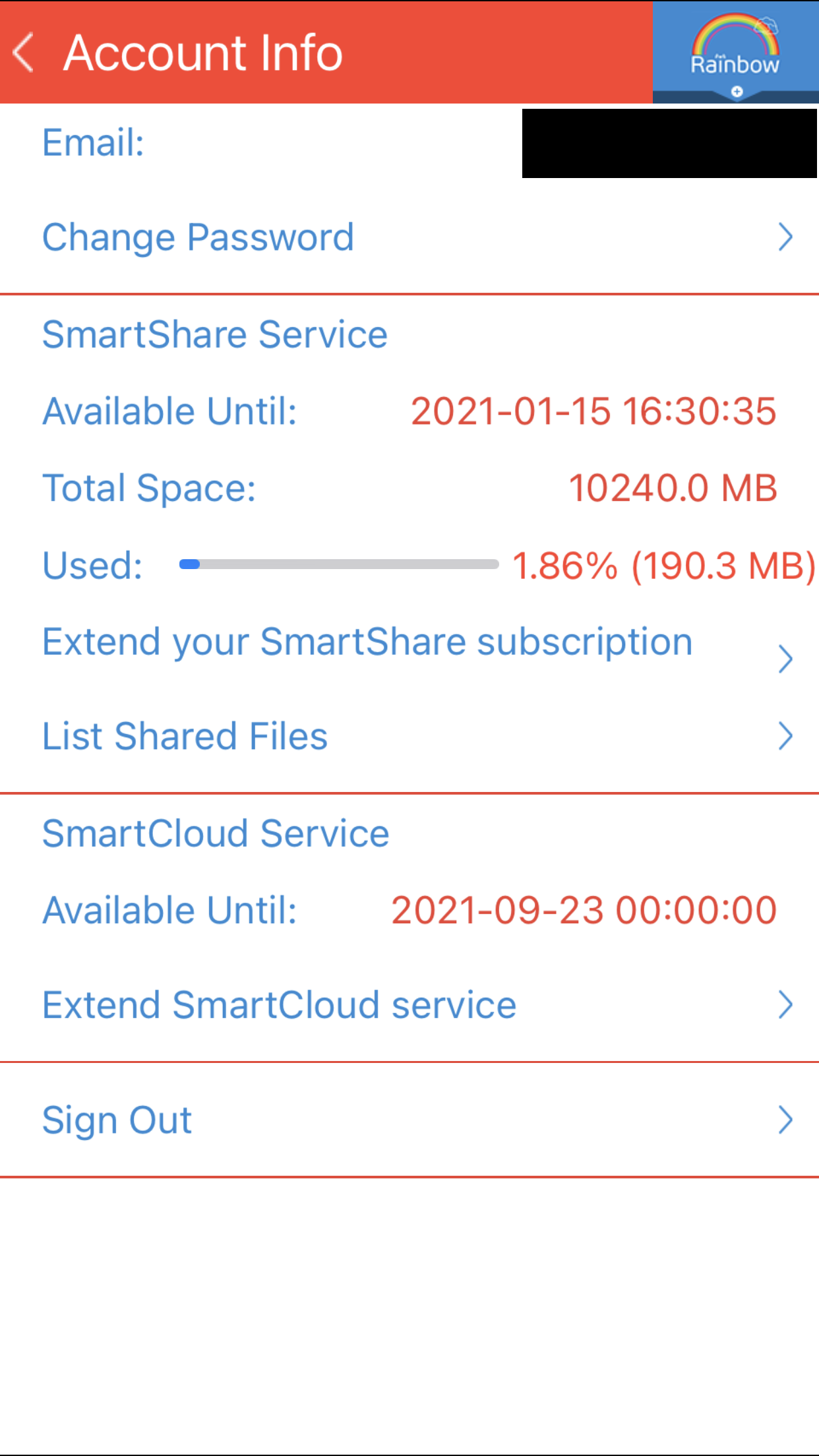Open List Shared Files
The height and width of the screenshot is (1456, 819).
tap(185, 735)
